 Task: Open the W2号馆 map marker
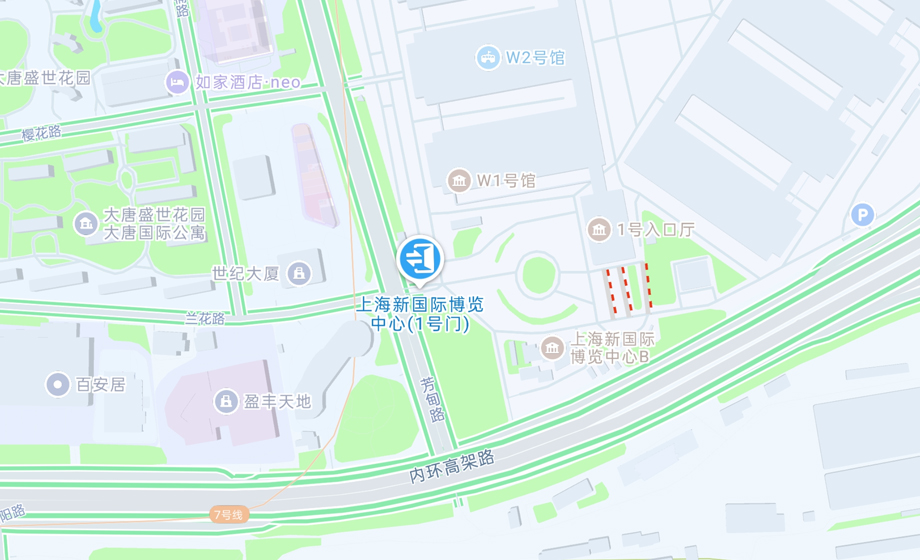(x=488, y=57)
